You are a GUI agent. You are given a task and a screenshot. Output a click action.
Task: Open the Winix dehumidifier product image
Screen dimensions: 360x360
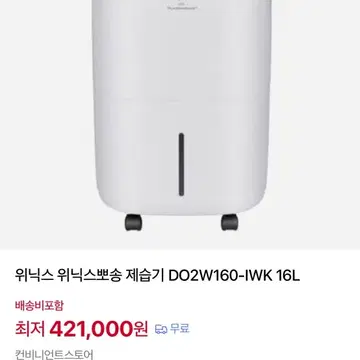[x=180, y=124]
